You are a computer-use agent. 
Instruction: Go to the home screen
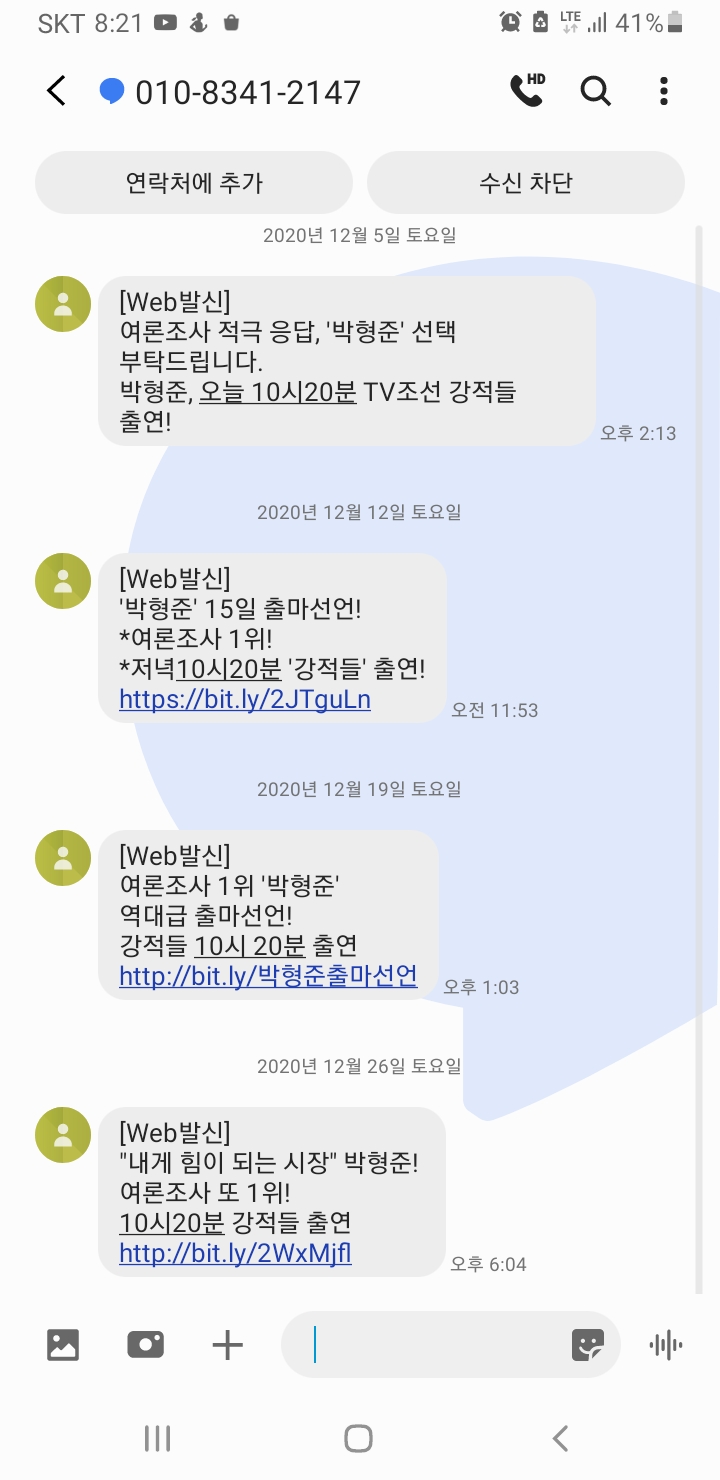358,1439
